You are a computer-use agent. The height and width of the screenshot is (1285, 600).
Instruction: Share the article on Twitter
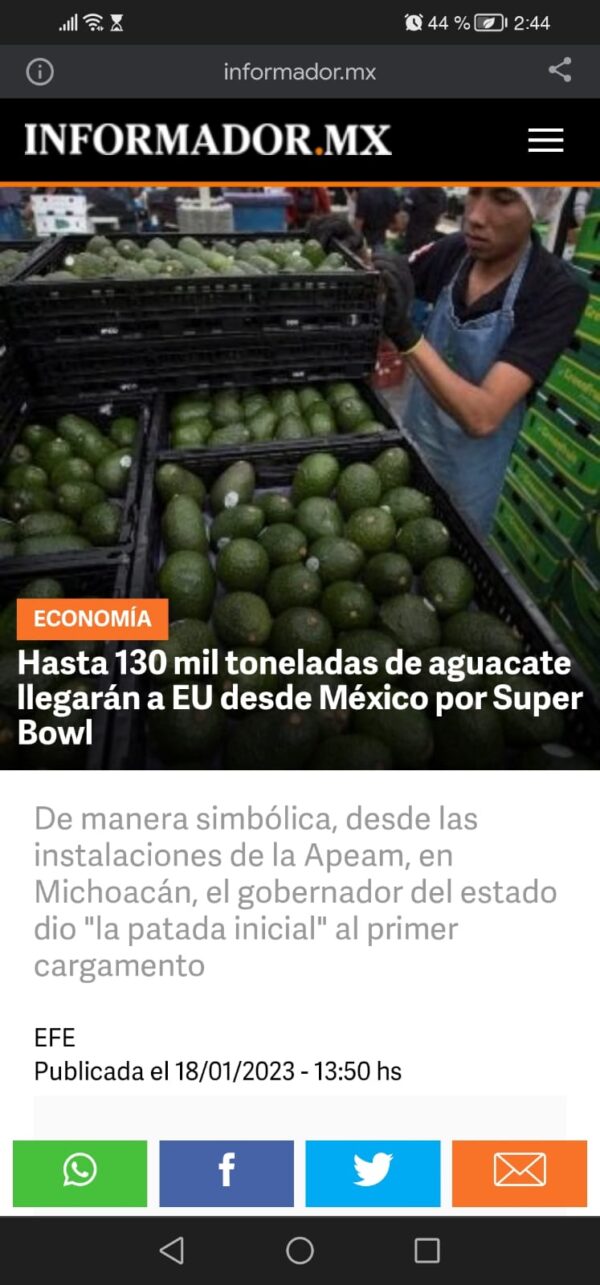point(373,1173)
